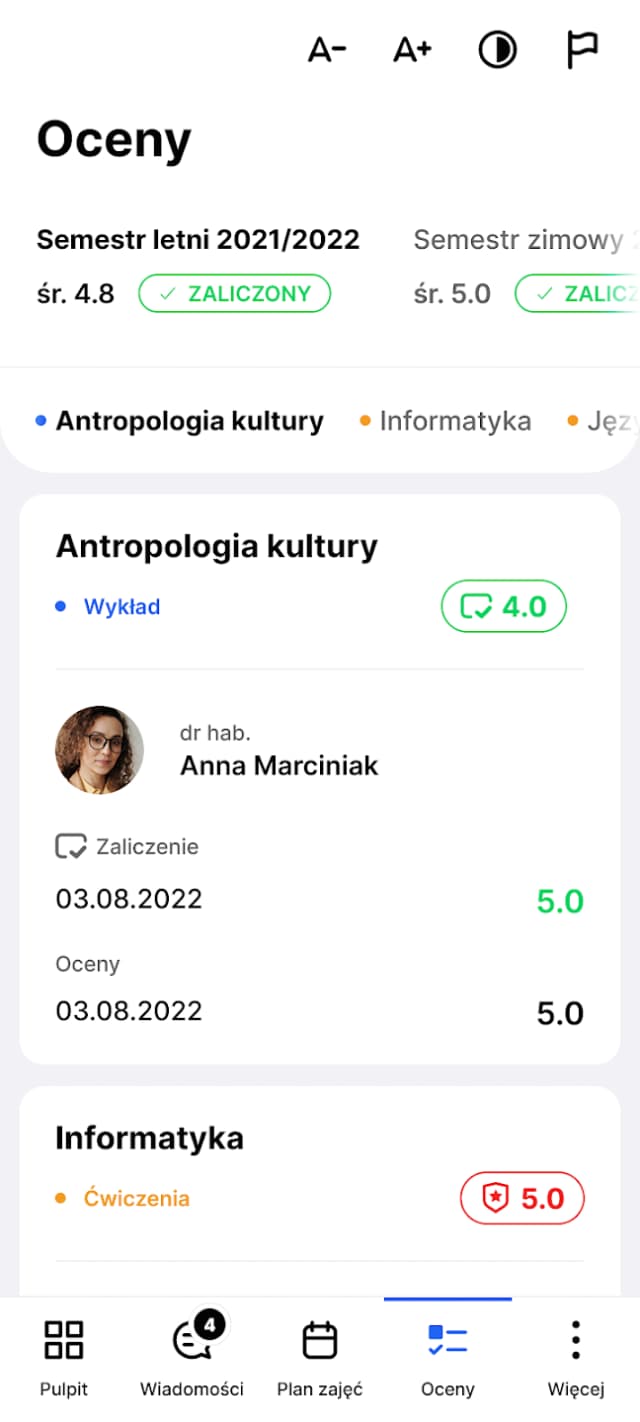This screenshot has height=1422, width=640.
Task: Select the Antropologia kultury subject tab
Action: point(189,421)
